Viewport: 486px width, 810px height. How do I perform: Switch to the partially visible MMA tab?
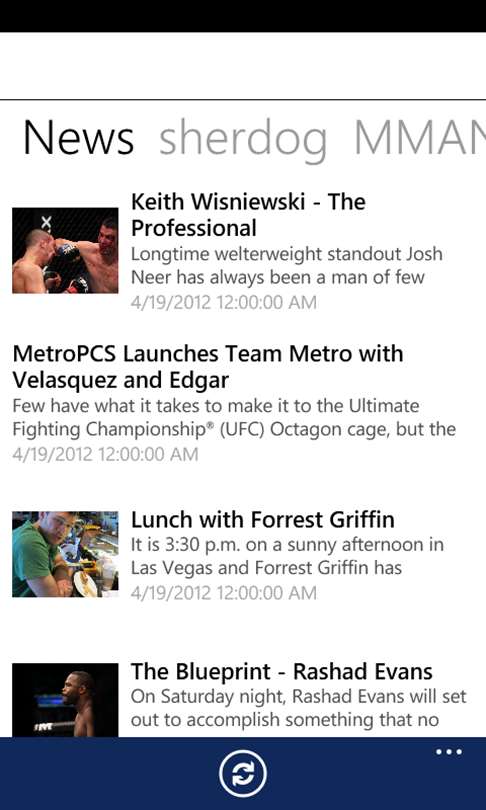pyautogui.click(x=420, y=137)
